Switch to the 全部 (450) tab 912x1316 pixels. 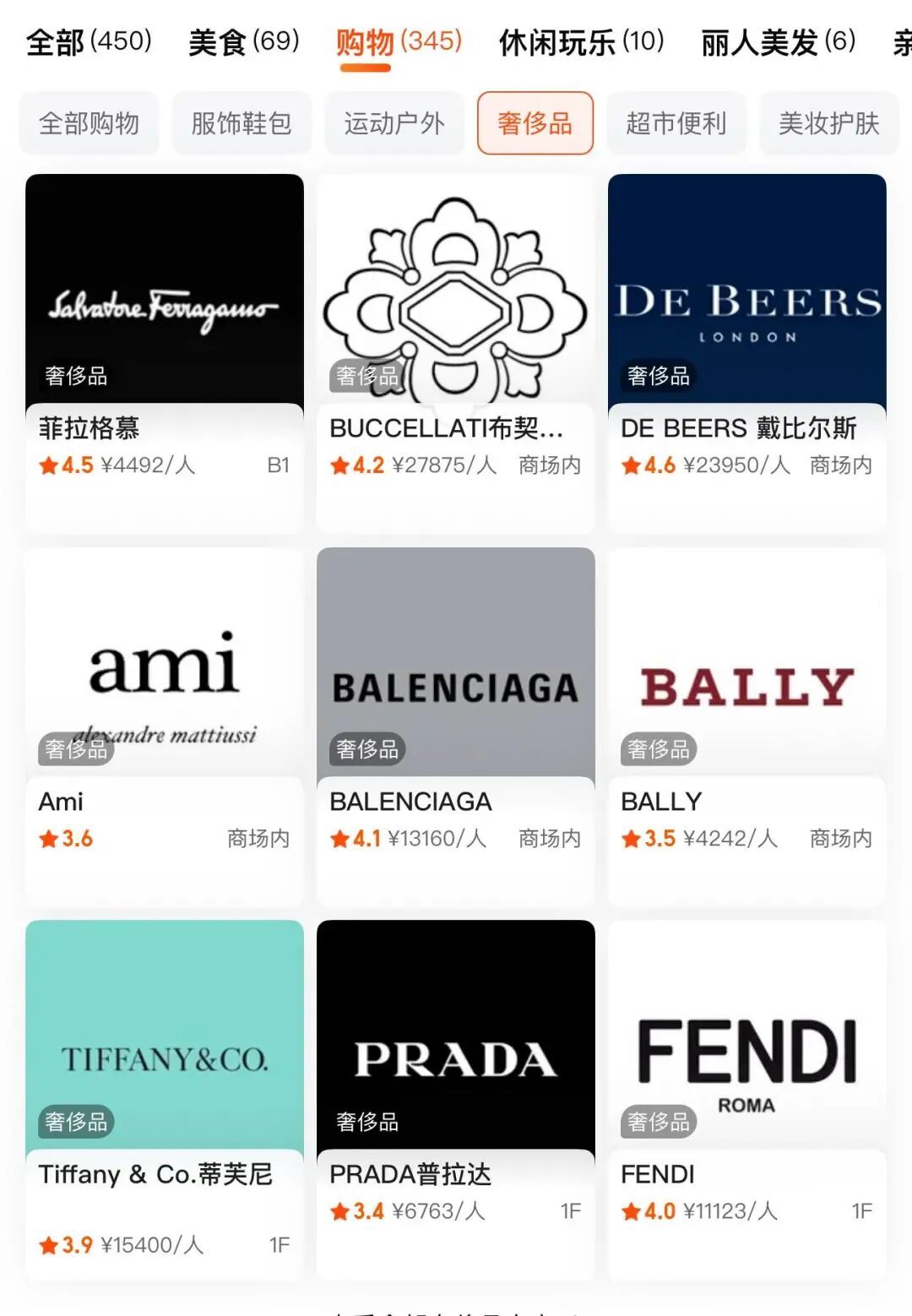(89, 41)
